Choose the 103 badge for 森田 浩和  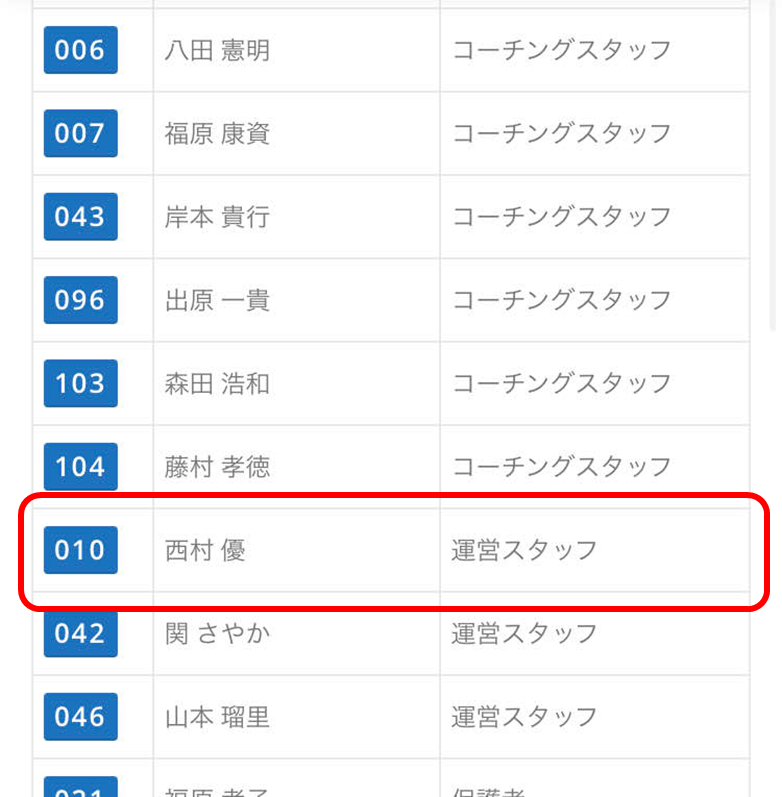pos(80,383)
